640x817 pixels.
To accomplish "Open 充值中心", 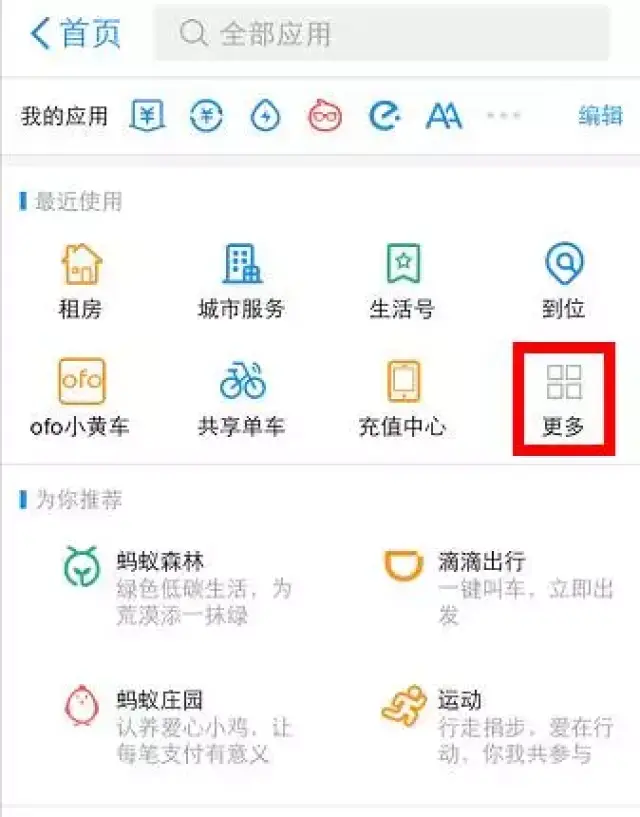I will (402, 397).
